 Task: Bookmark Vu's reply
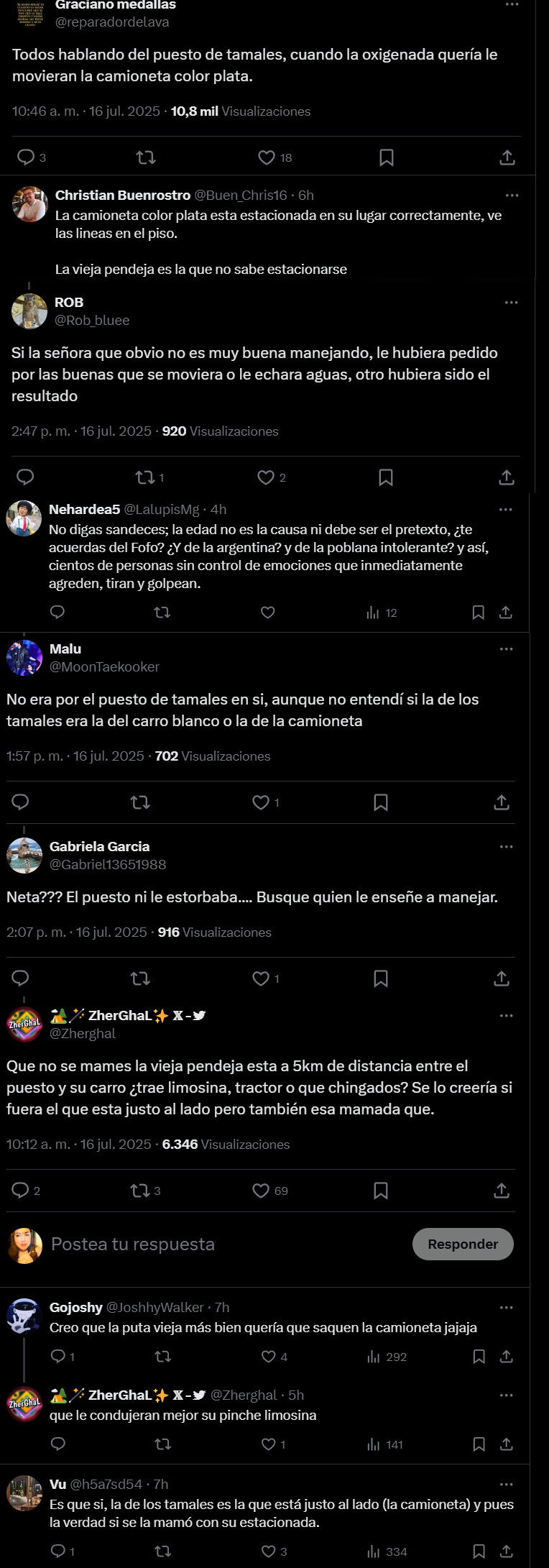click(x=479, y=1551)
